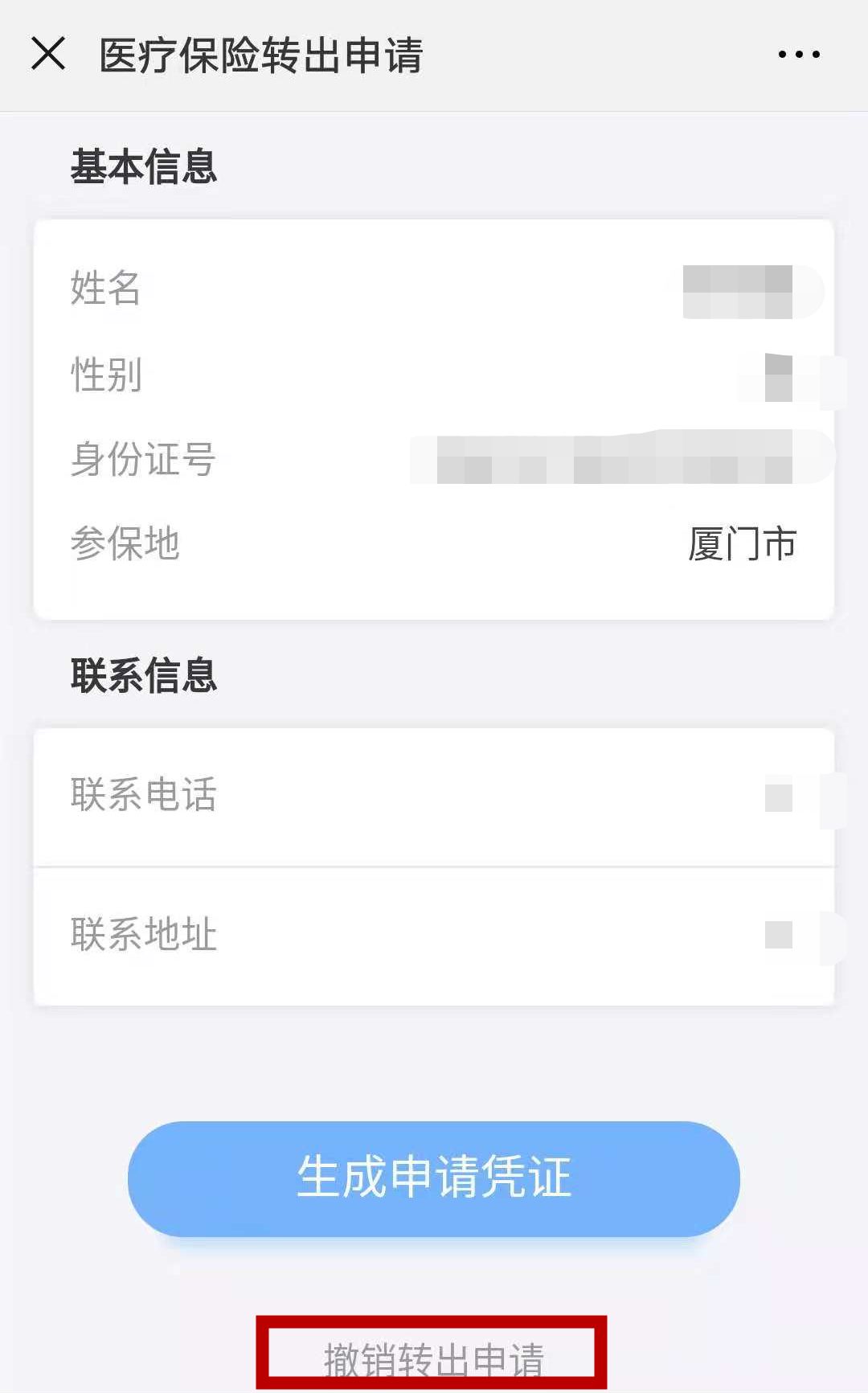
Task: Tap the 生成申请凭证 button
Action: point(434,1178)
